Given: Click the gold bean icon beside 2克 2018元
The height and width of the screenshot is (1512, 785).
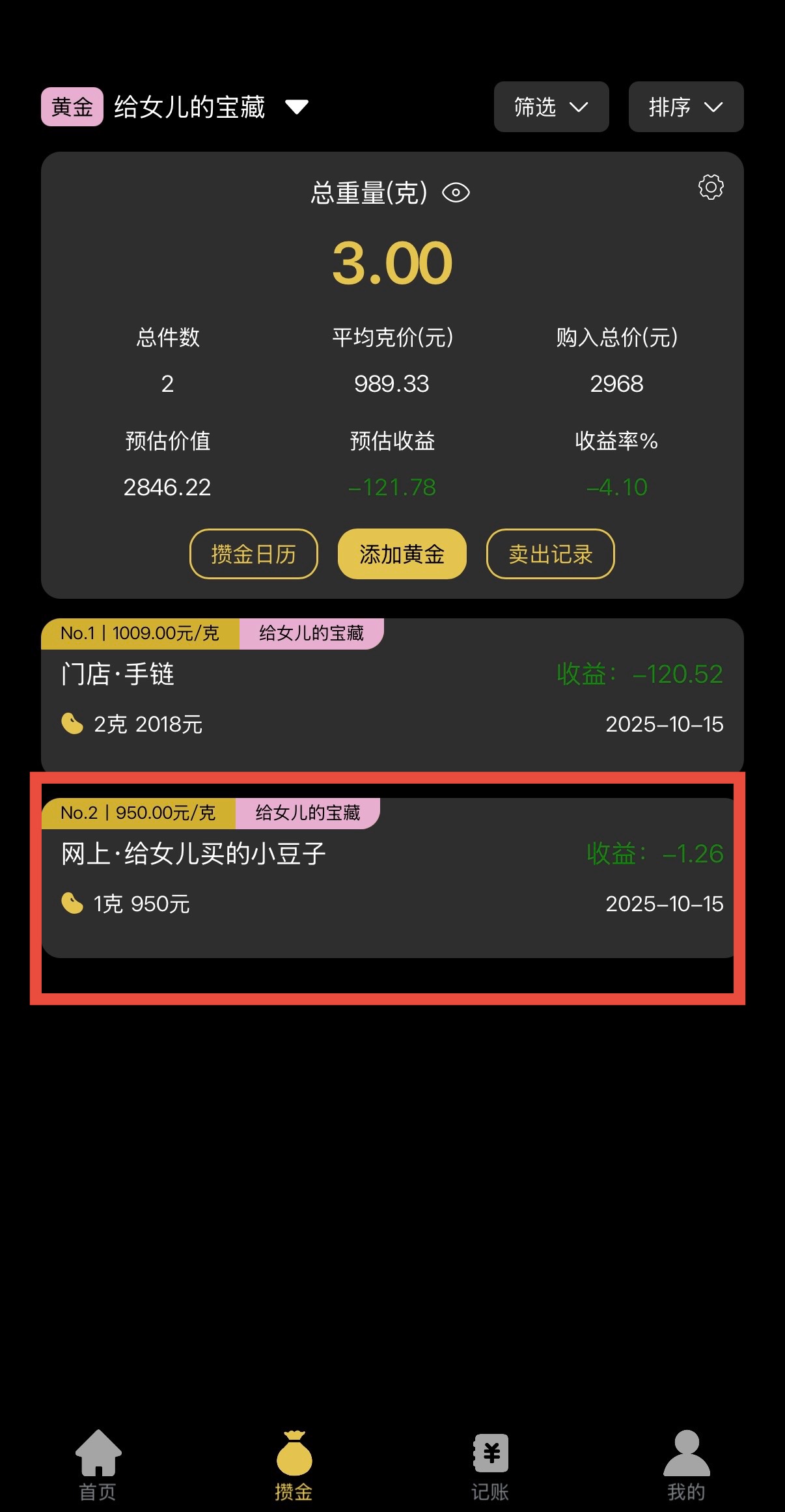Looking at the screenshot, I should [72, 724].
